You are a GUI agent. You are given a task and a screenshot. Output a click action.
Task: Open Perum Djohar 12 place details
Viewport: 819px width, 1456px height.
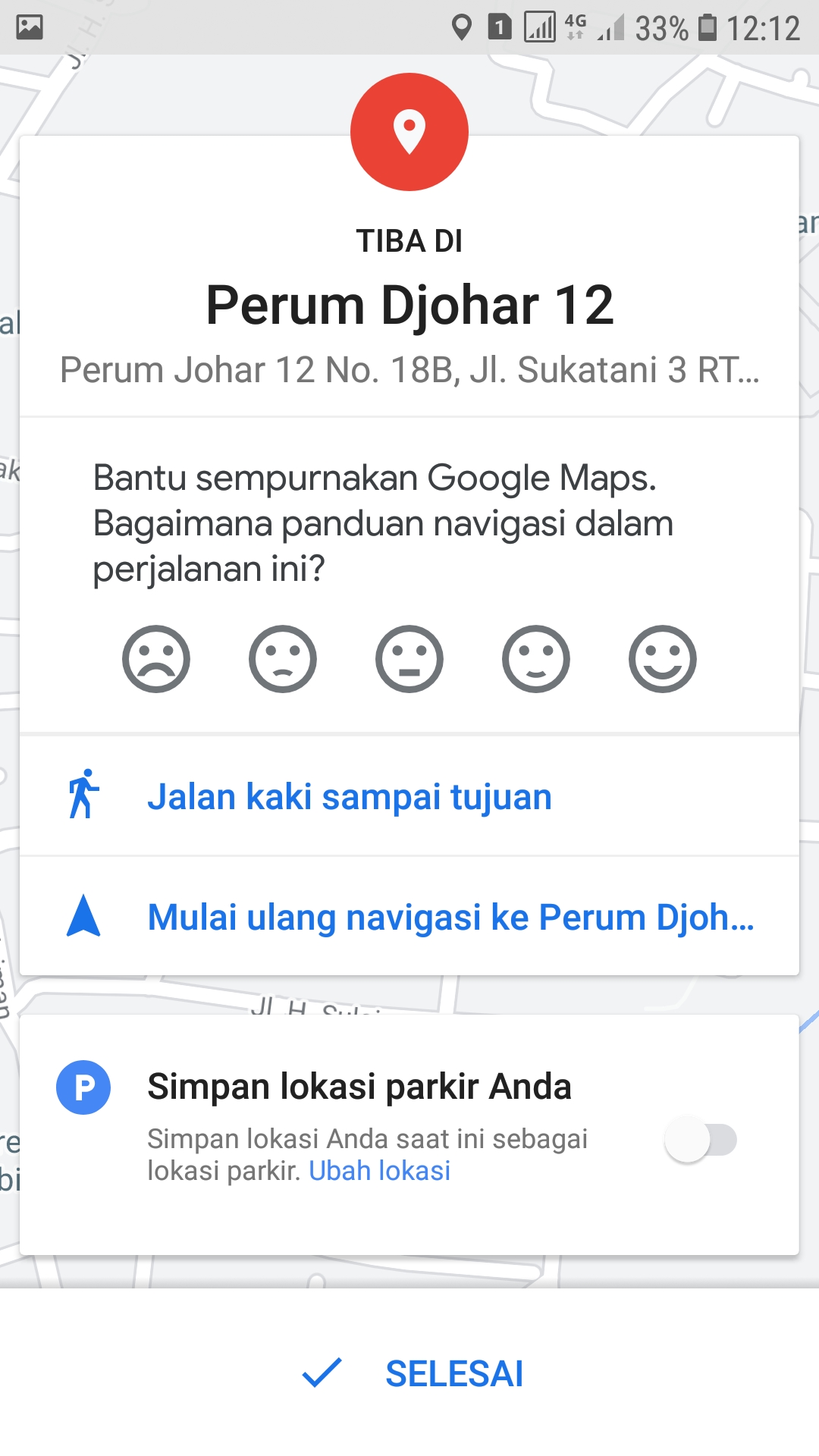pos(409,306)
